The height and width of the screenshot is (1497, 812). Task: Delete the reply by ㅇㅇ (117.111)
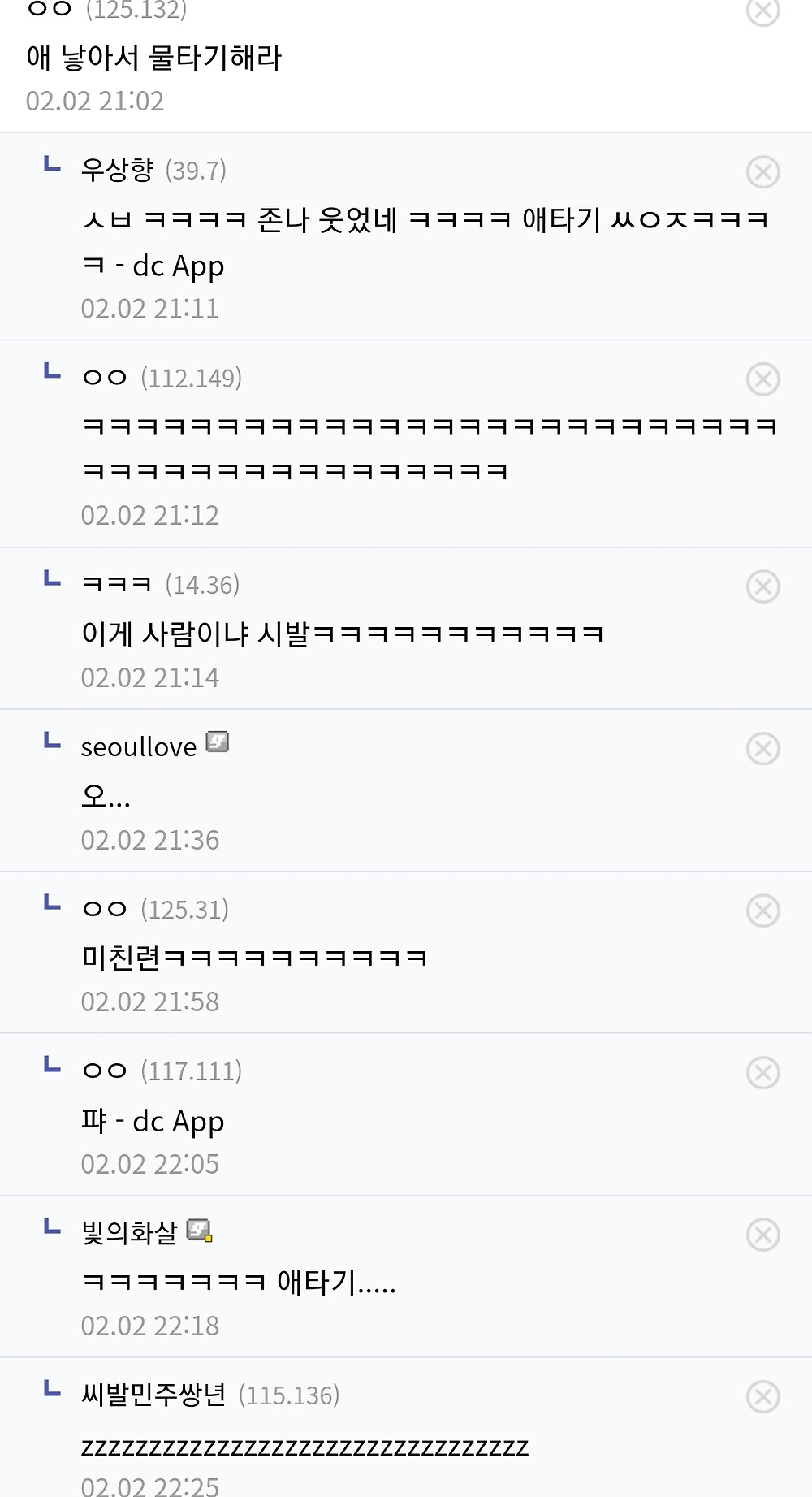[x=762, y=1073]
